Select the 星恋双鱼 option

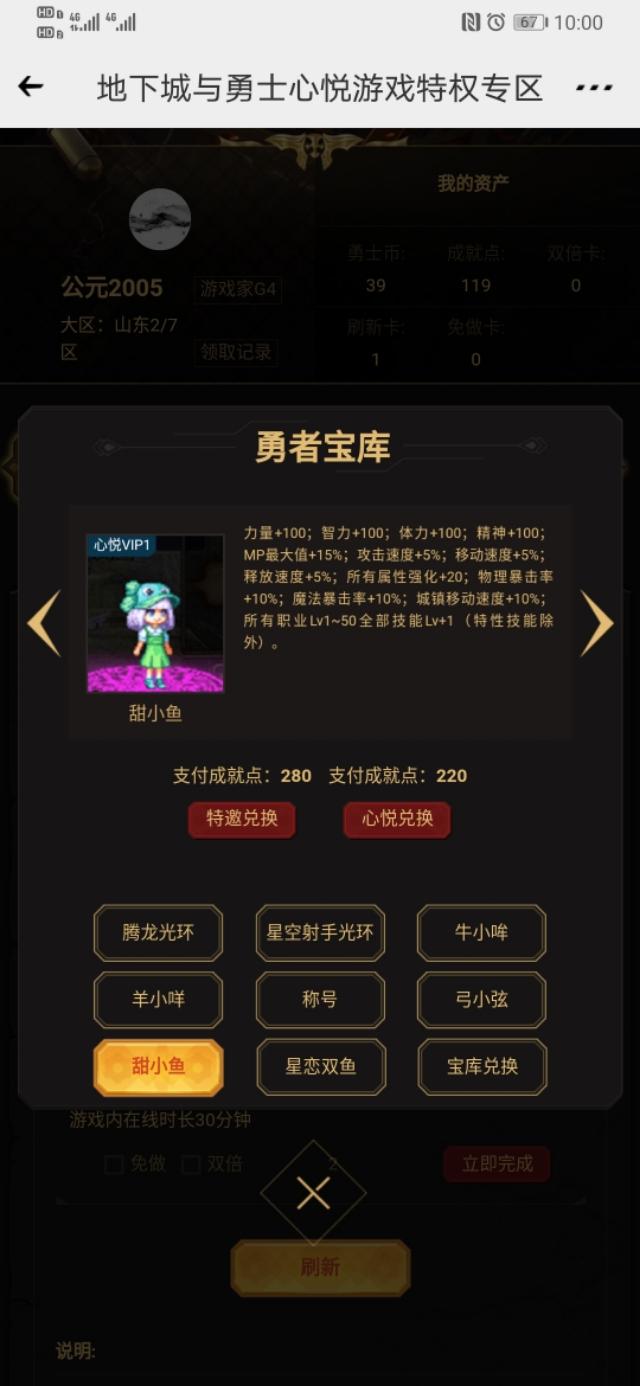pyautogui.click(x=320, y=1067)
